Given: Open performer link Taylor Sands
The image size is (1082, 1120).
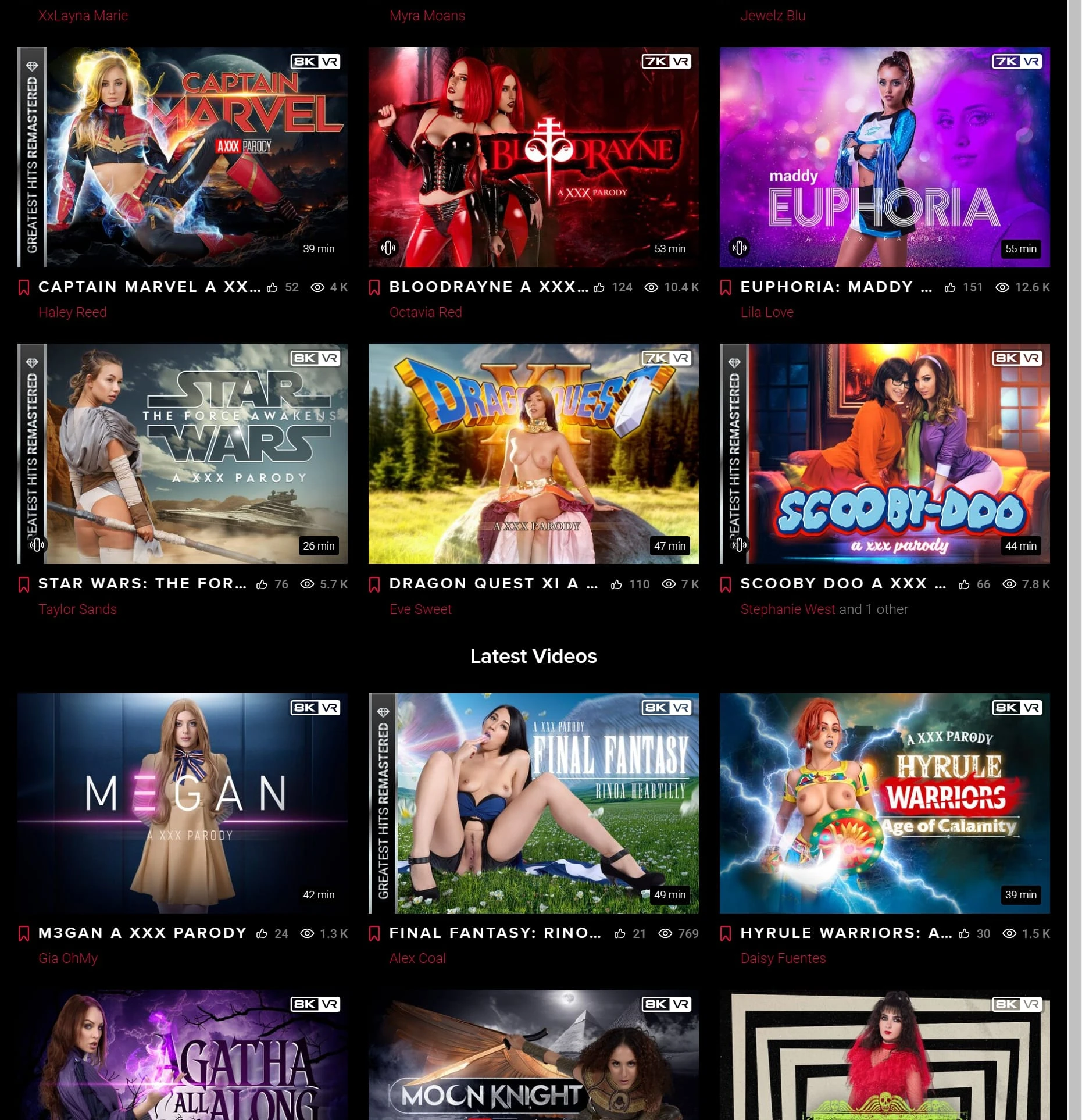Looking at the screenshot, I should pos(77,609).
